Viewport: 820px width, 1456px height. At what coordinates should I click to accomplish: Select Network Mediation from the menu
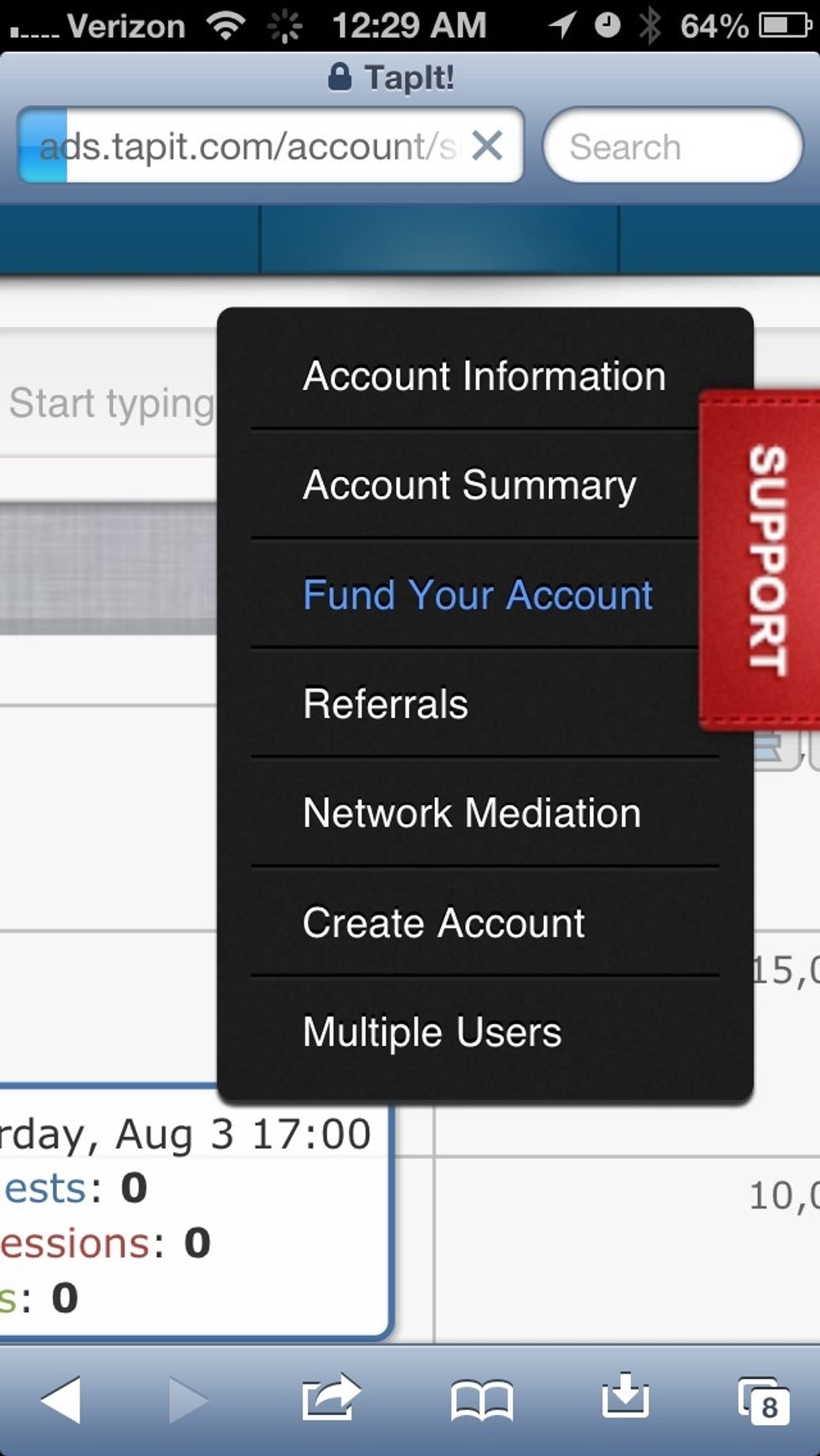(471, 813)
